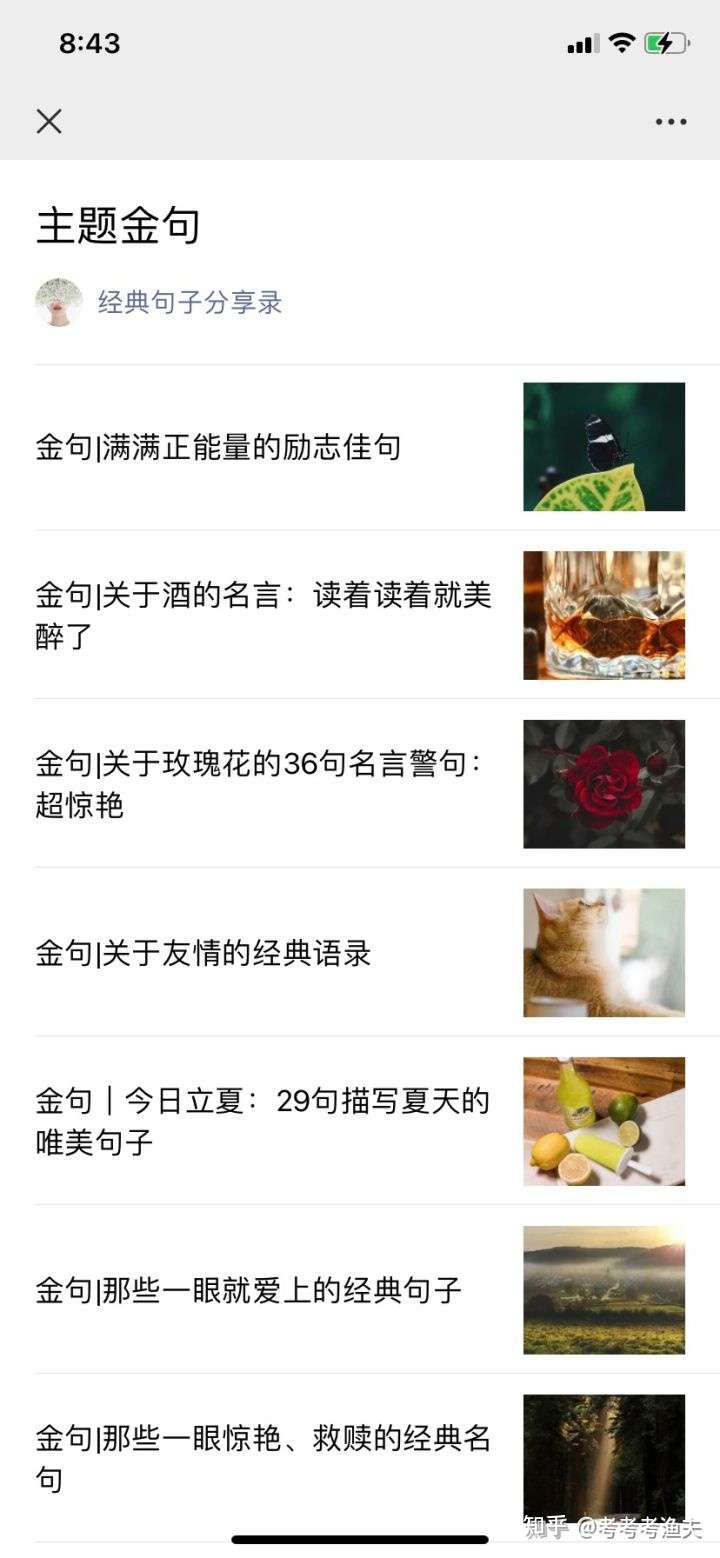Tap the whiskey glass thumbnail
This screenshot has height=1558, width=720.
point(604,615)
